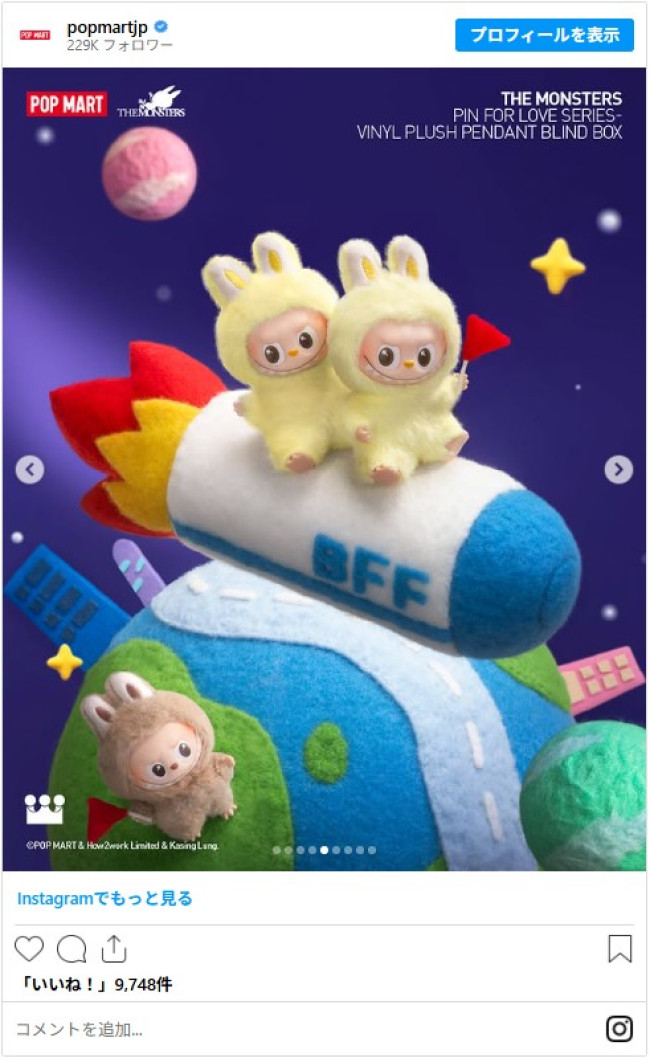Go back to the previous carousel image
The image size is (650, 1062).
click(30, 469)
